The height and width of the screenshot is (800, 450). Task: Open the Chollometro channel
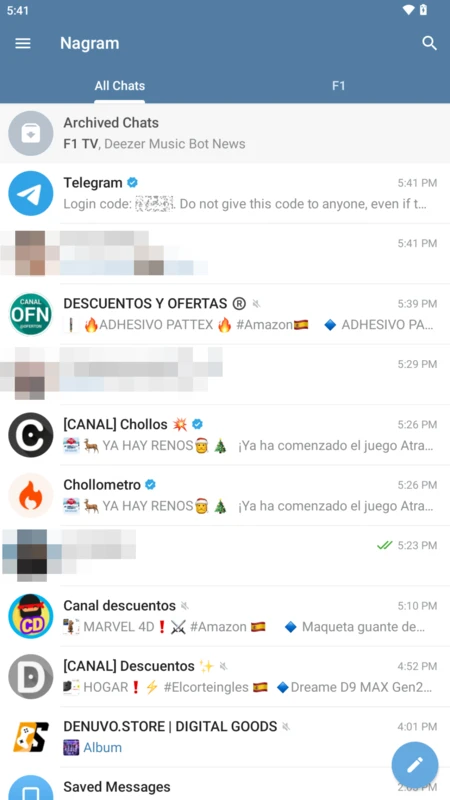[x=225, y=495]
